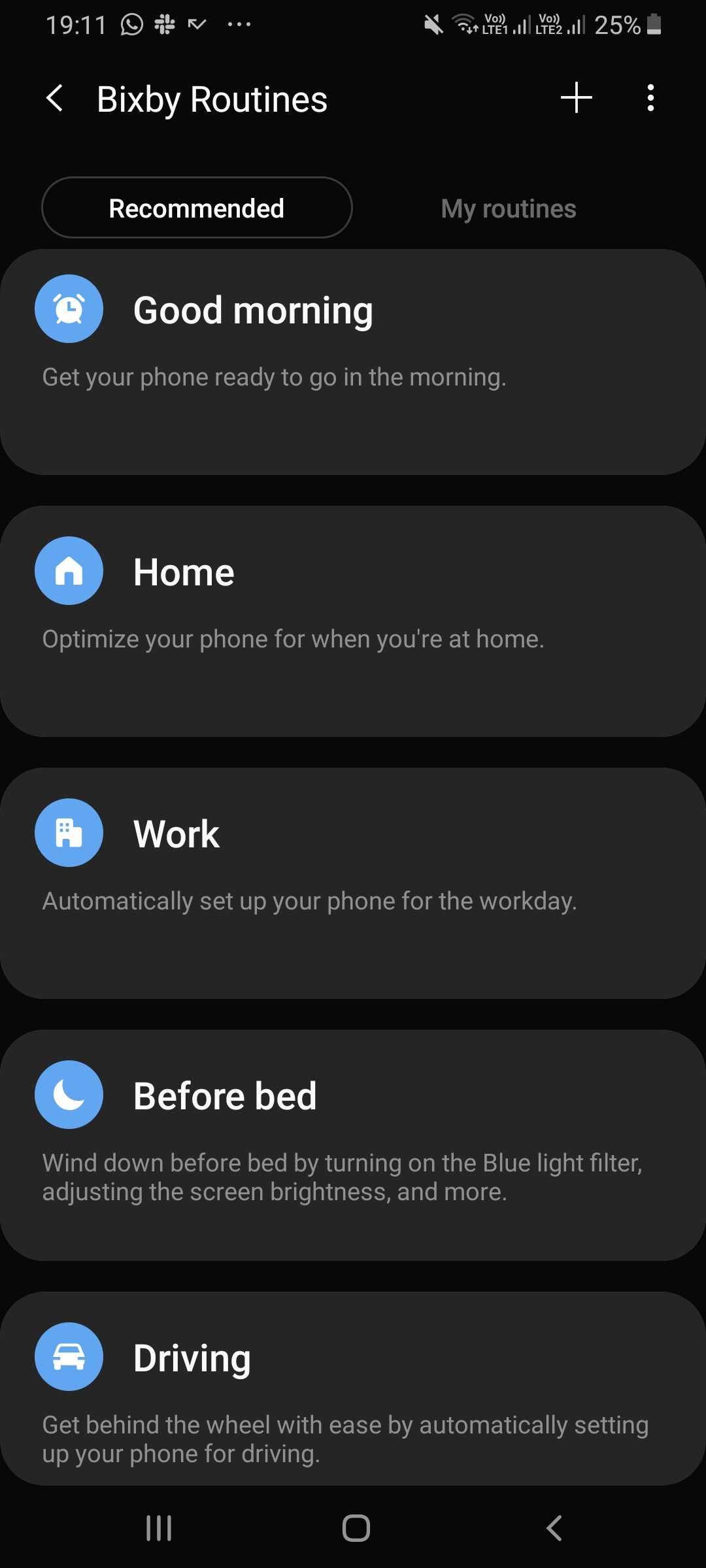The width and height of the screenshot is (706, 1568).
Task: Open the Work routine card
Action: (353, 883)
